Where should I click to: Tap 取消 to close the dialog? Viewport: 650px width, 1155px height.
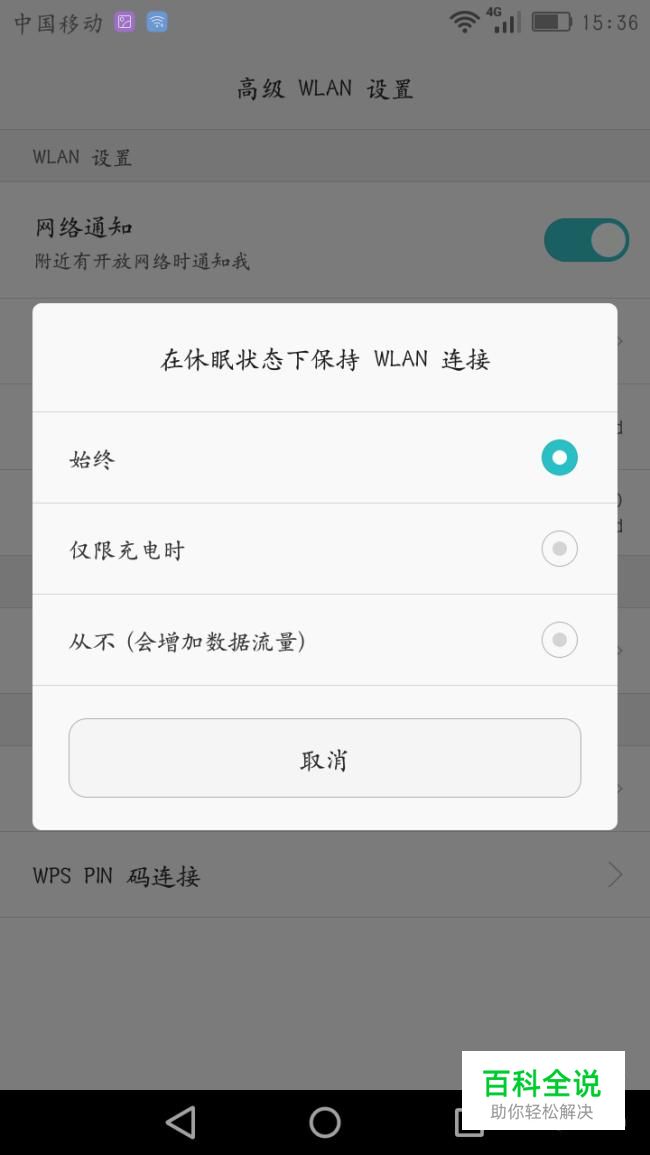click(324, 758)
